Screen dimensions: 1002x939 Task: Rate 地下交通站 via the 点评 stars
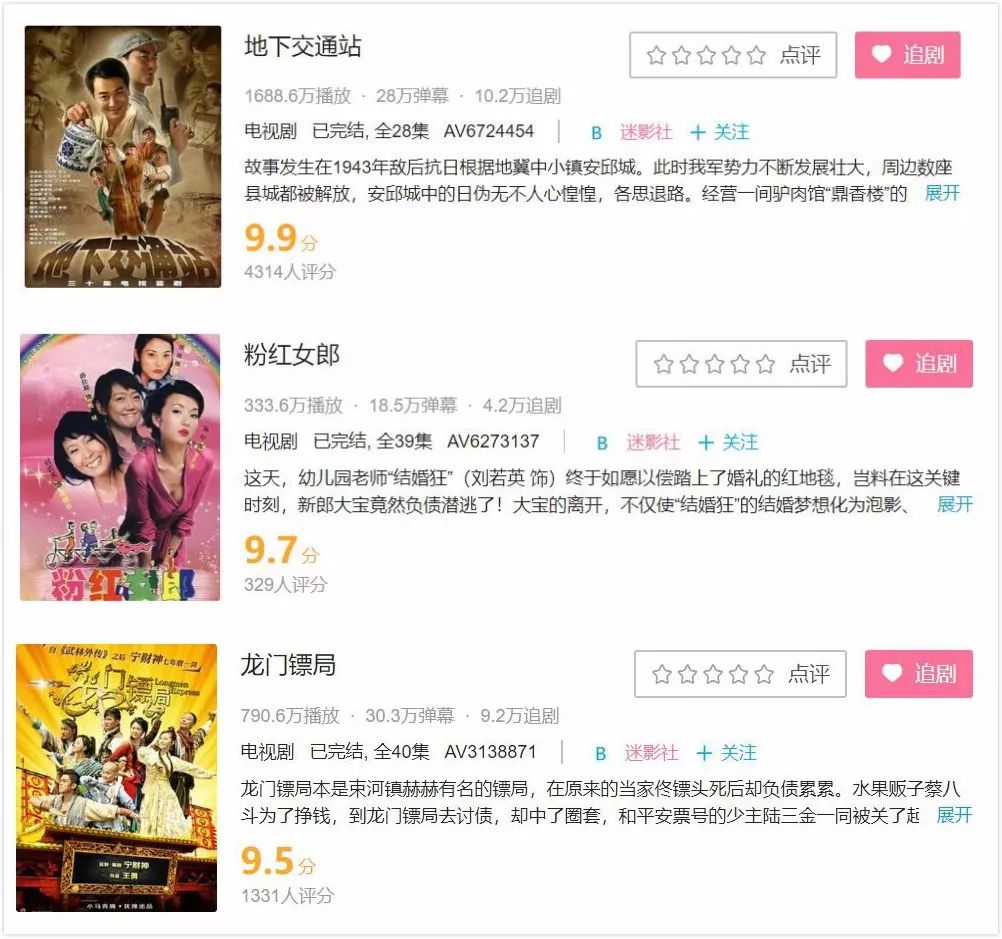coord(732,55)
